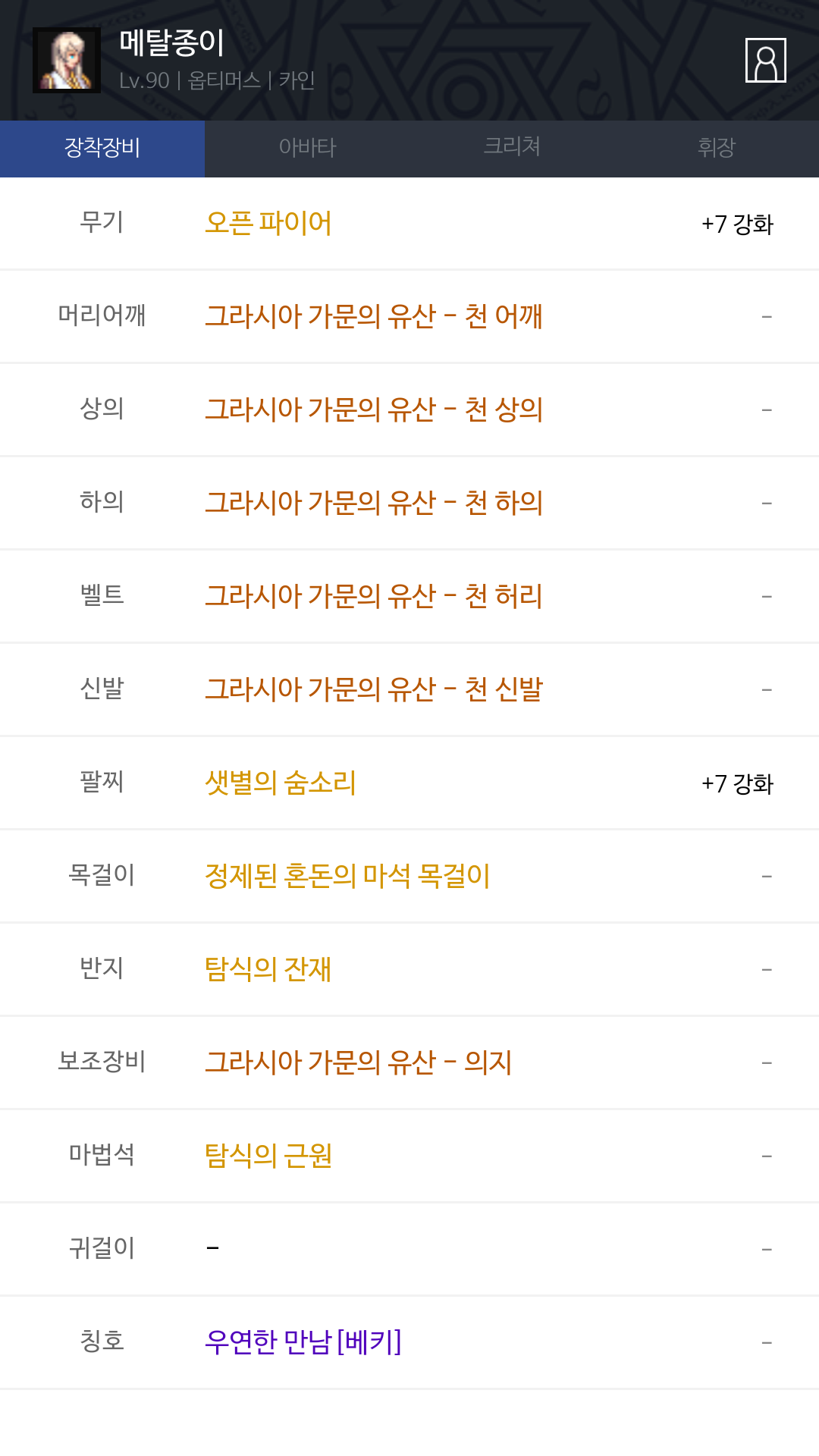Screen dimensions: 819x1456
Task: View the 탐식의 잔재 ring details
Action: pos(268,969)
